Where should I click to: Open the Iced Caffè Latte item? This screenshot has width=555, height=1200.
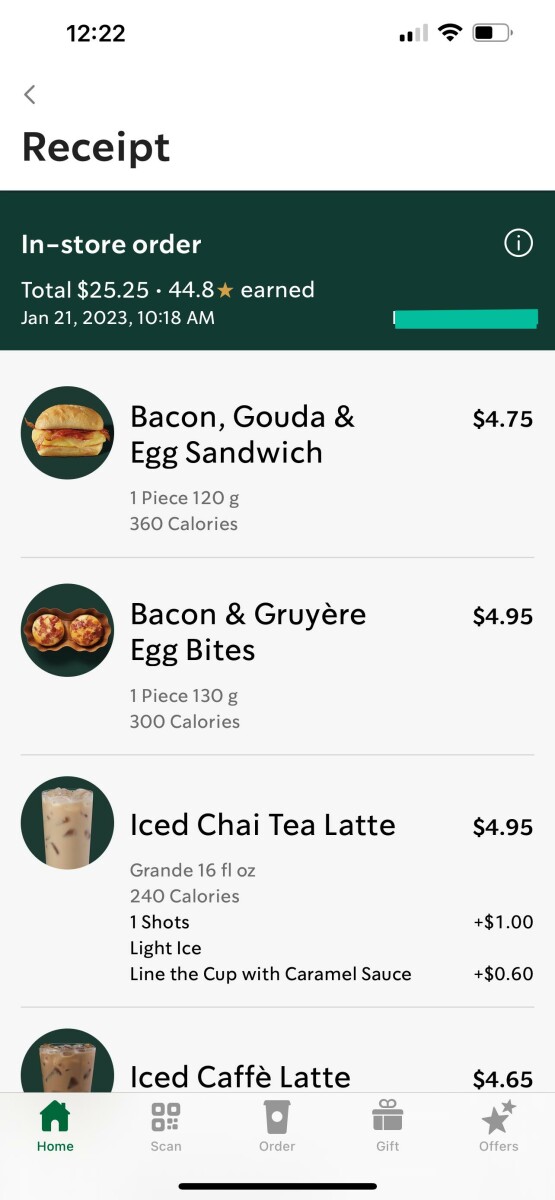click(x=277, y=1050)
